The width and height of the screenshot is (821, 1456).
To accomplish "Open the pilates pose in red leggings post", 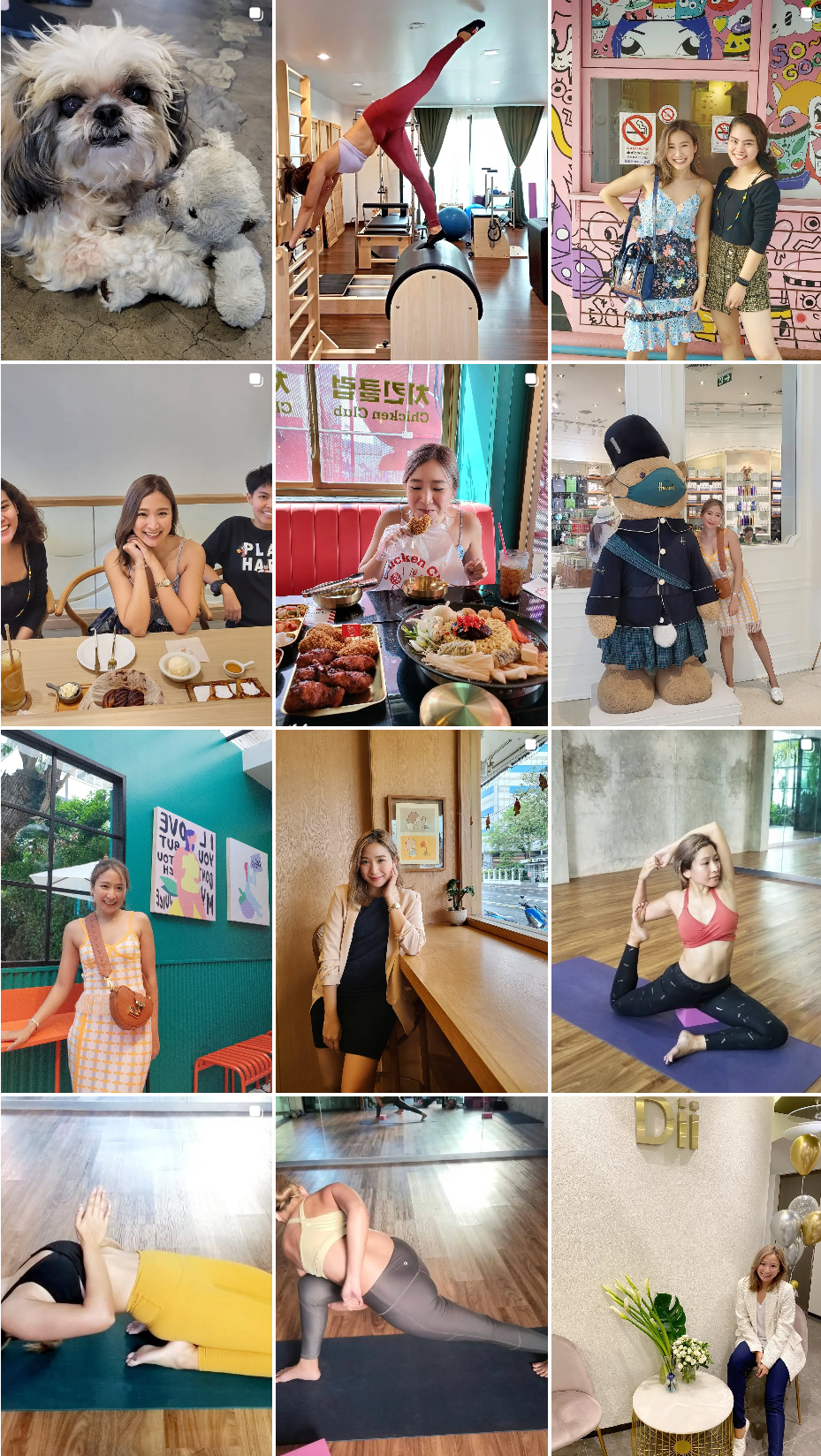I will 411,180.
